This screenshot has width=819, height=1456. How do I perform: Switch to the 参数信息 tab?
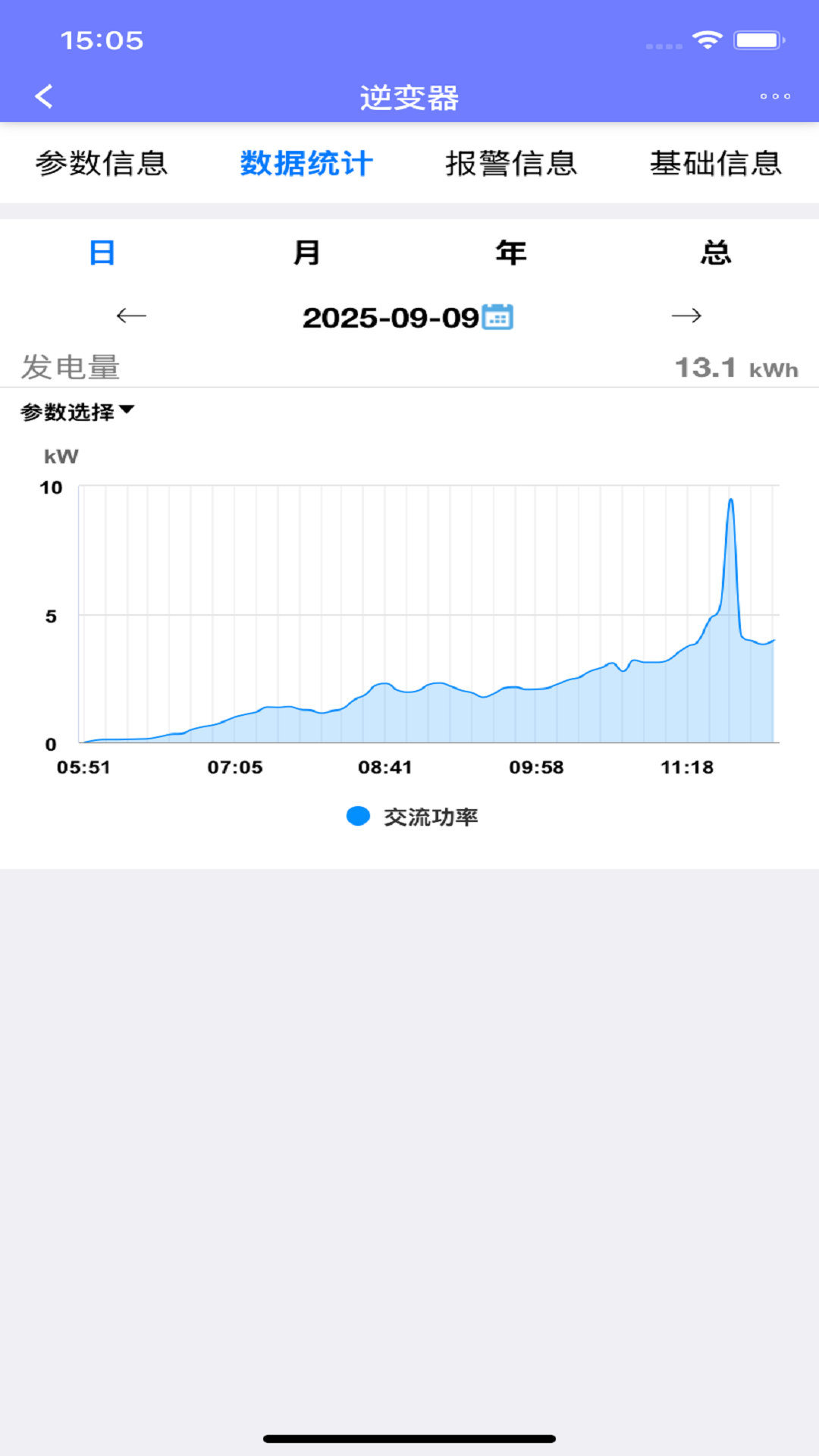click(101, 163)
